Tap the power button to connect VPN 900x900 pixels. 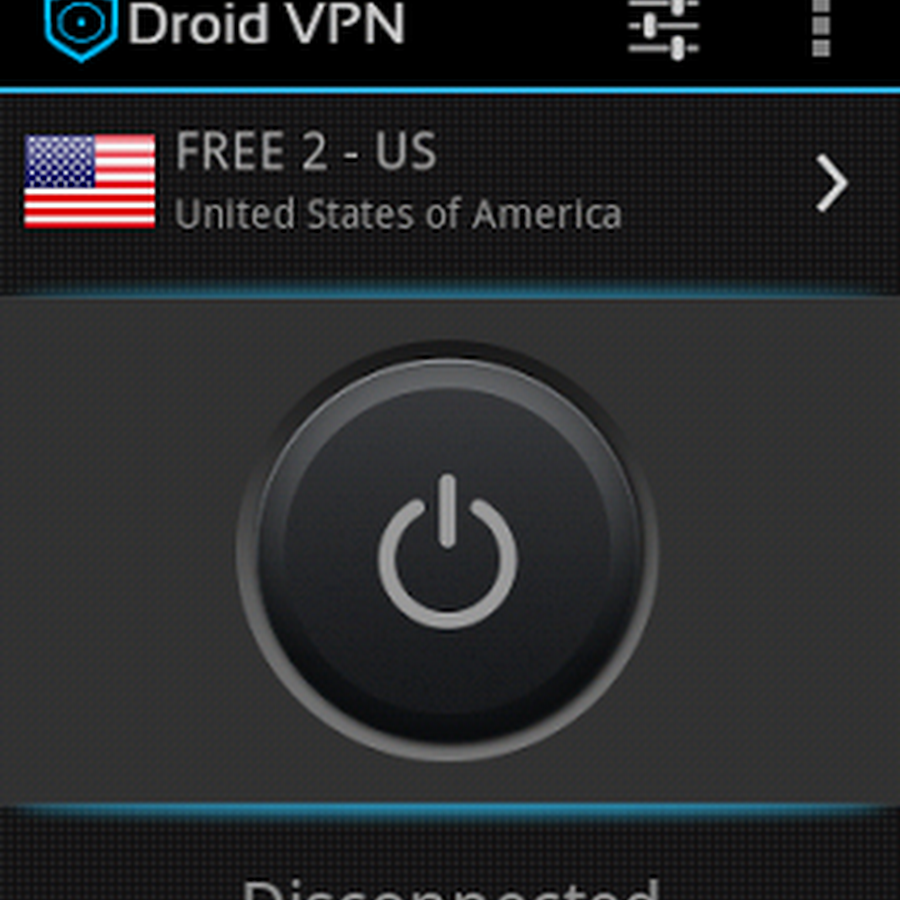[x=447, y=551]
